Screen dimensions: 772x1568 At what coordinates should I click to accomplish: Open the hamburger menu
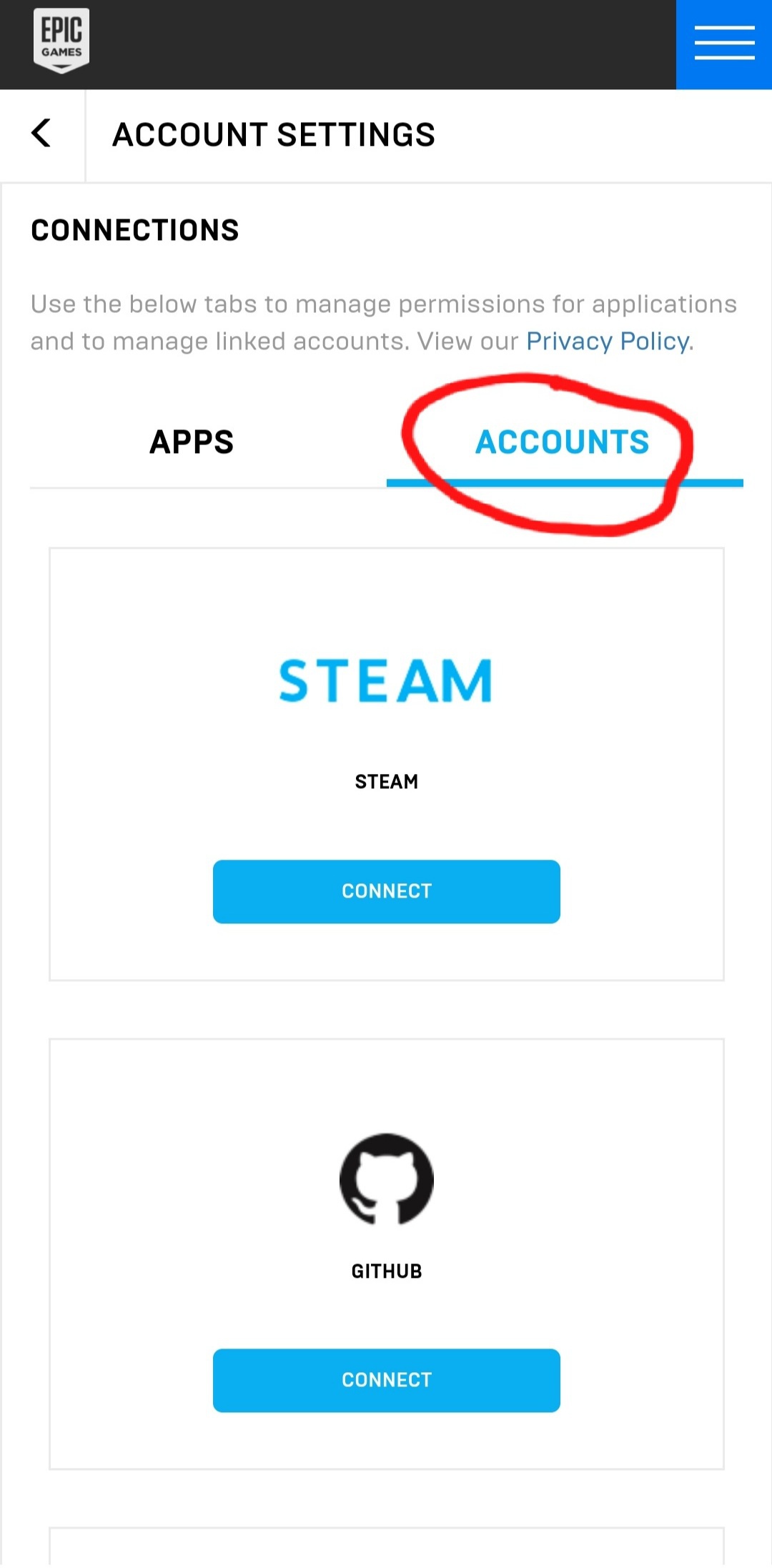pos(724,44)
